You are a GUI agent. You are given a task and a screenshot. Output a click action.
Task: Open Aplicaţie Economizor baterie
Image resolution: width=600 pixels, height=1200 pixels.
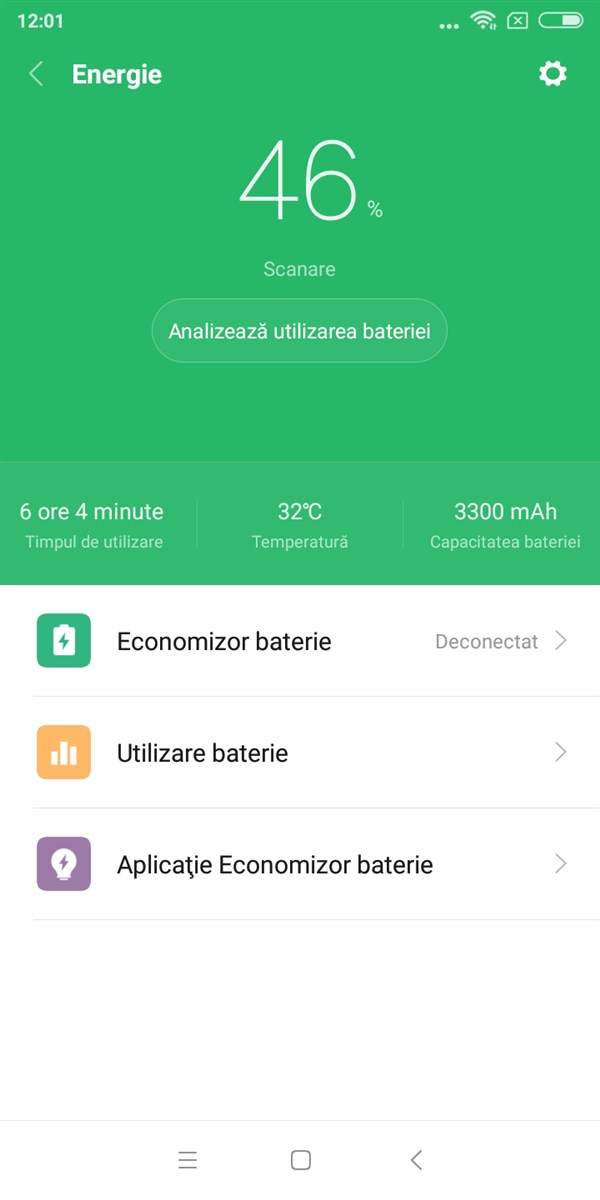(300, 865)
